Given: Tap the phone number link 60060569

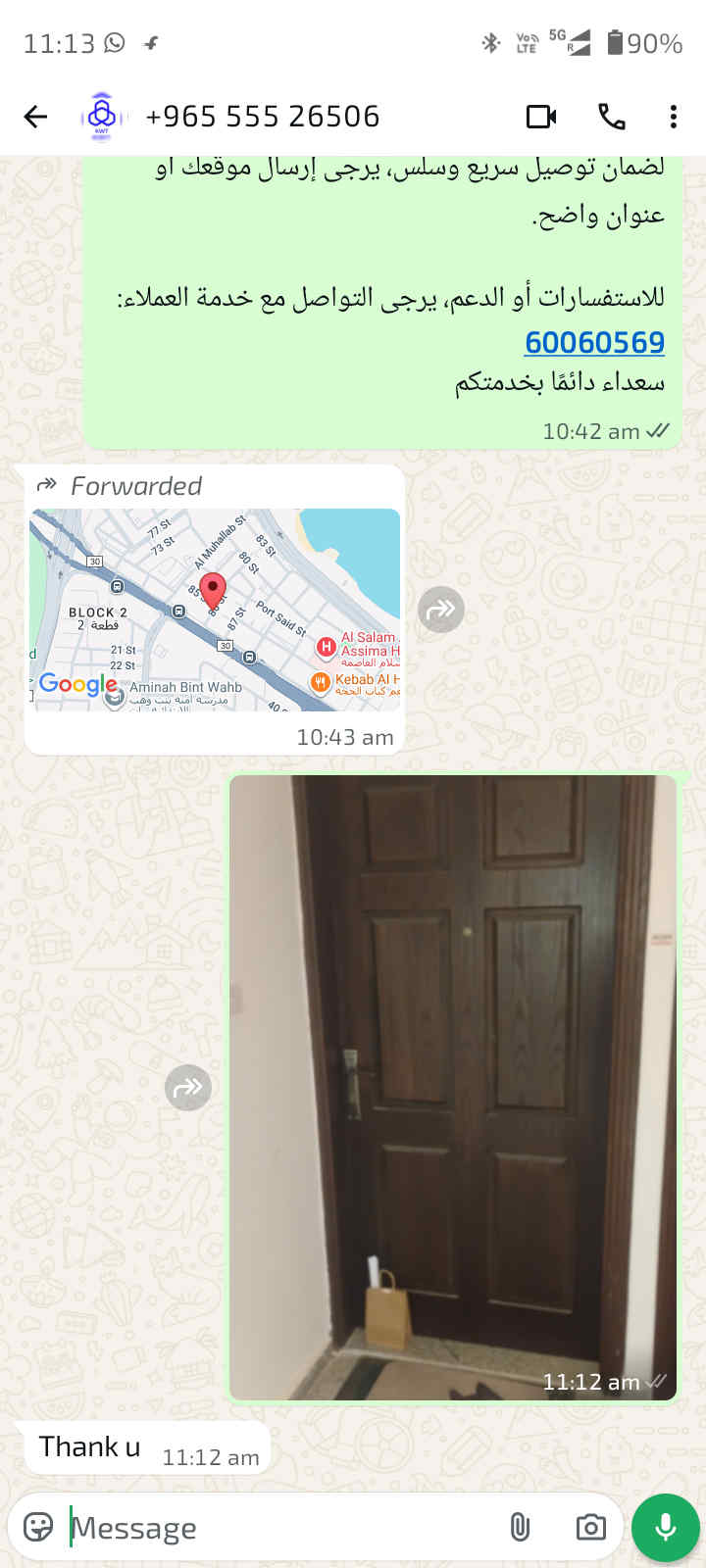Looking at the screenshot, I should [x=594, y=342].
